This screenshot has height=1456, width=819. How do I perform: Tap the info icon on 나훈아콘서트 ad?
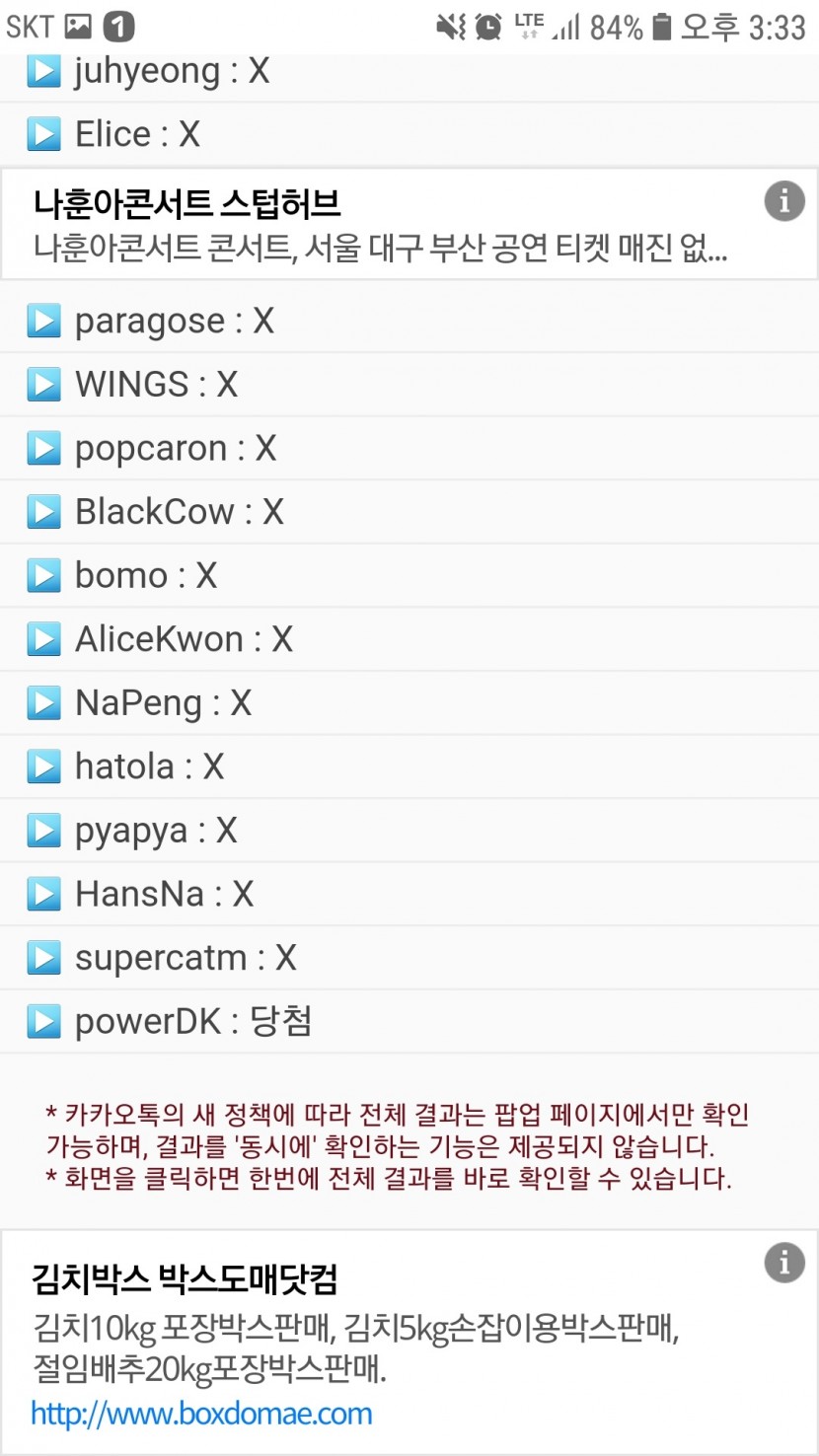tap(784, 201)
